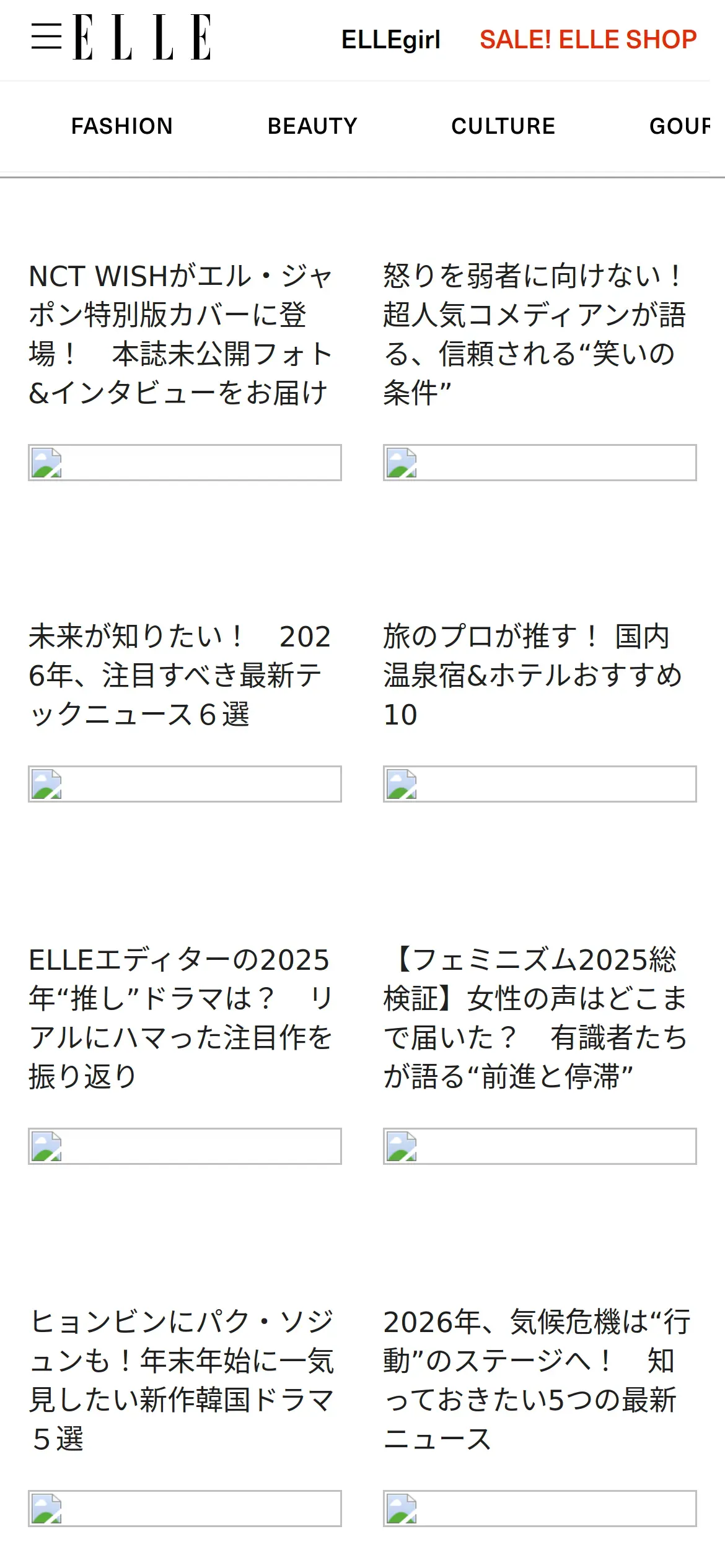This screenshot has width=725, height=1568.
Task: Open 2026 tech news 6選 article
Action: click(x=180, y=676)
